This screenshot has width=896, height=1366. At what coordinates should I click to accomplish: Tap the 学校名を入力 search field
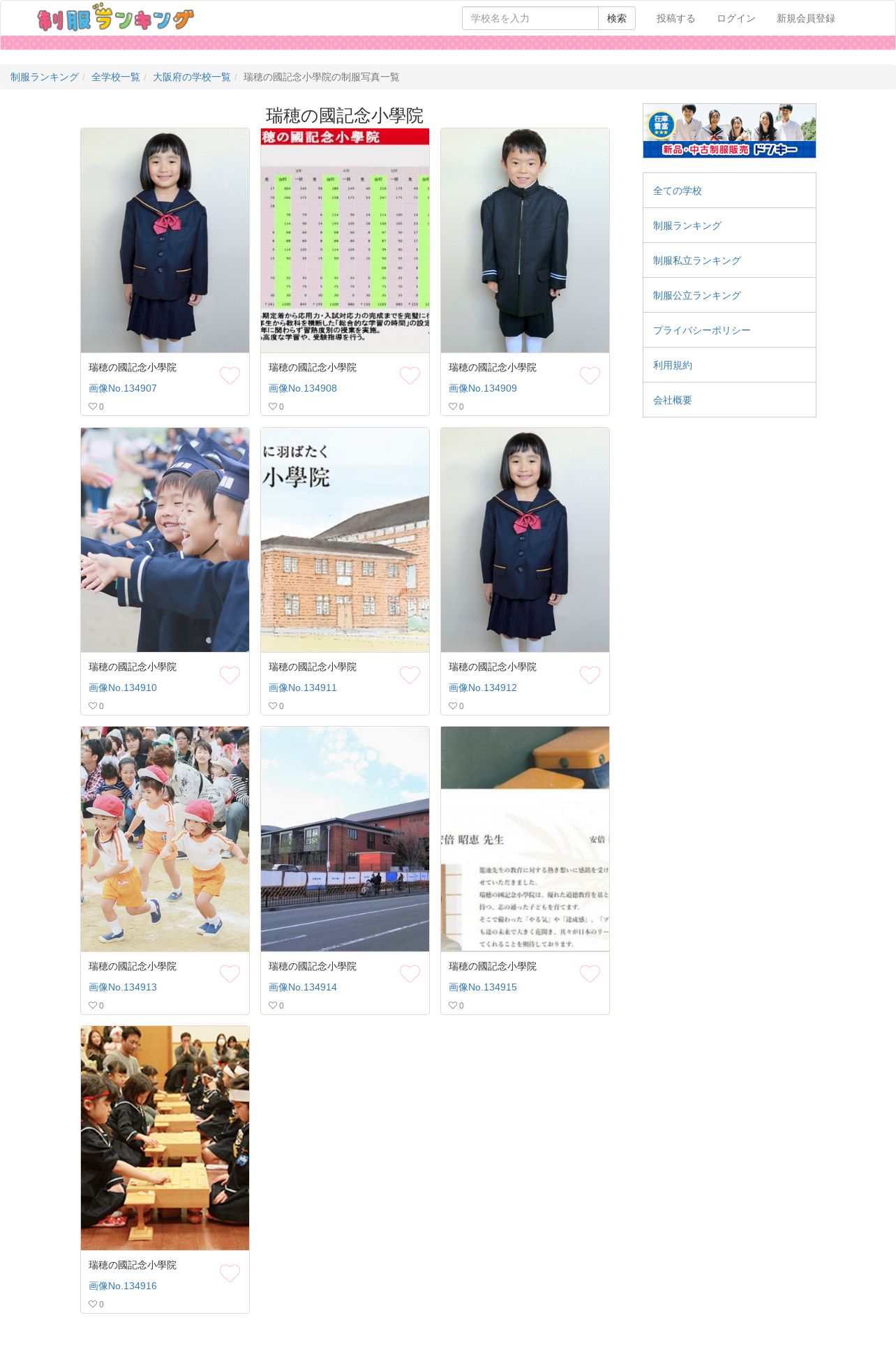pos(530,18)
